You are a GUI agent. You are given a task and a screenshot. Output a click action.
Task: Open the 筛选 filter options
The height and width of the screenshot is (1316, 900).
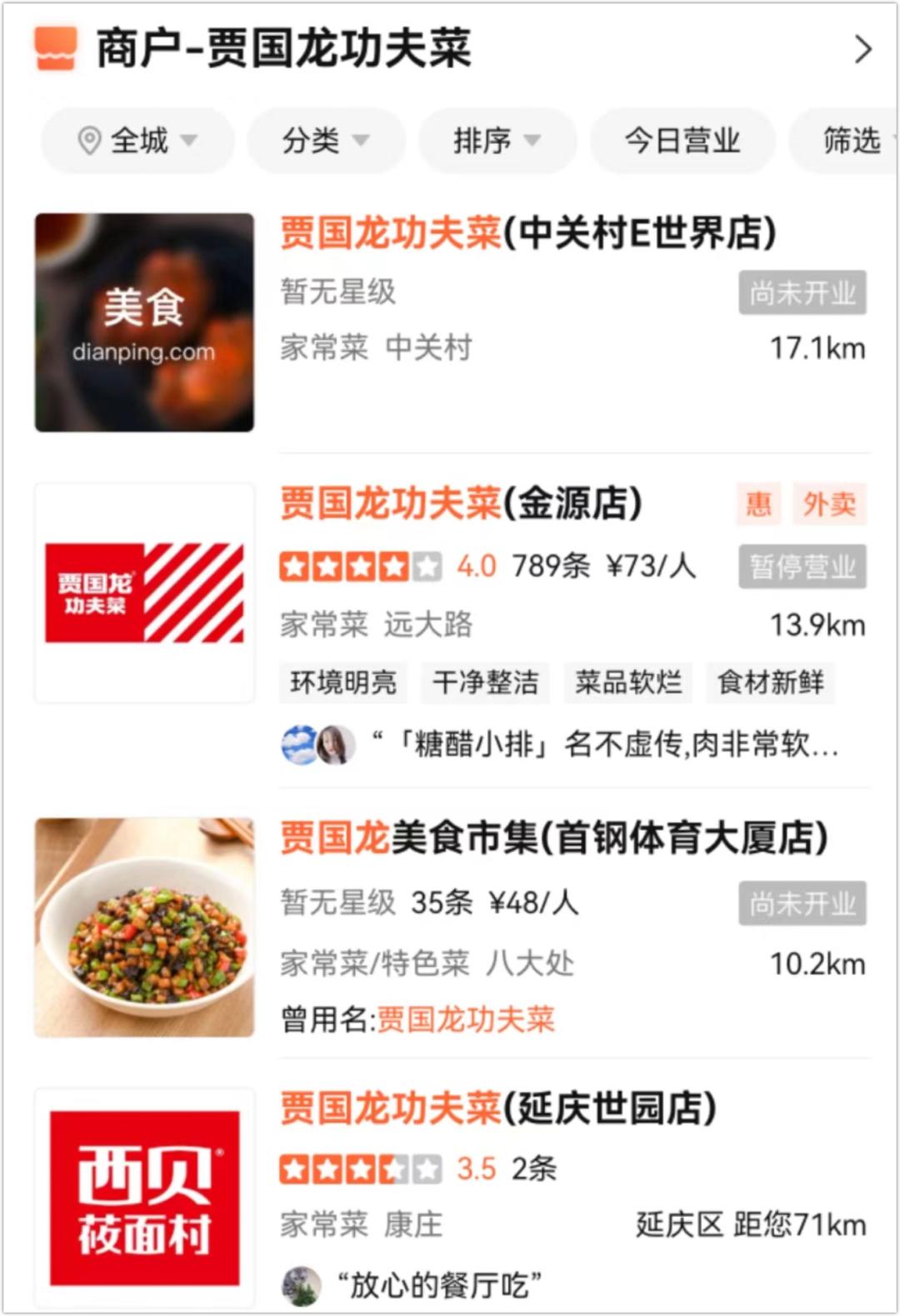pyautogui.click(x=852, y=141)
